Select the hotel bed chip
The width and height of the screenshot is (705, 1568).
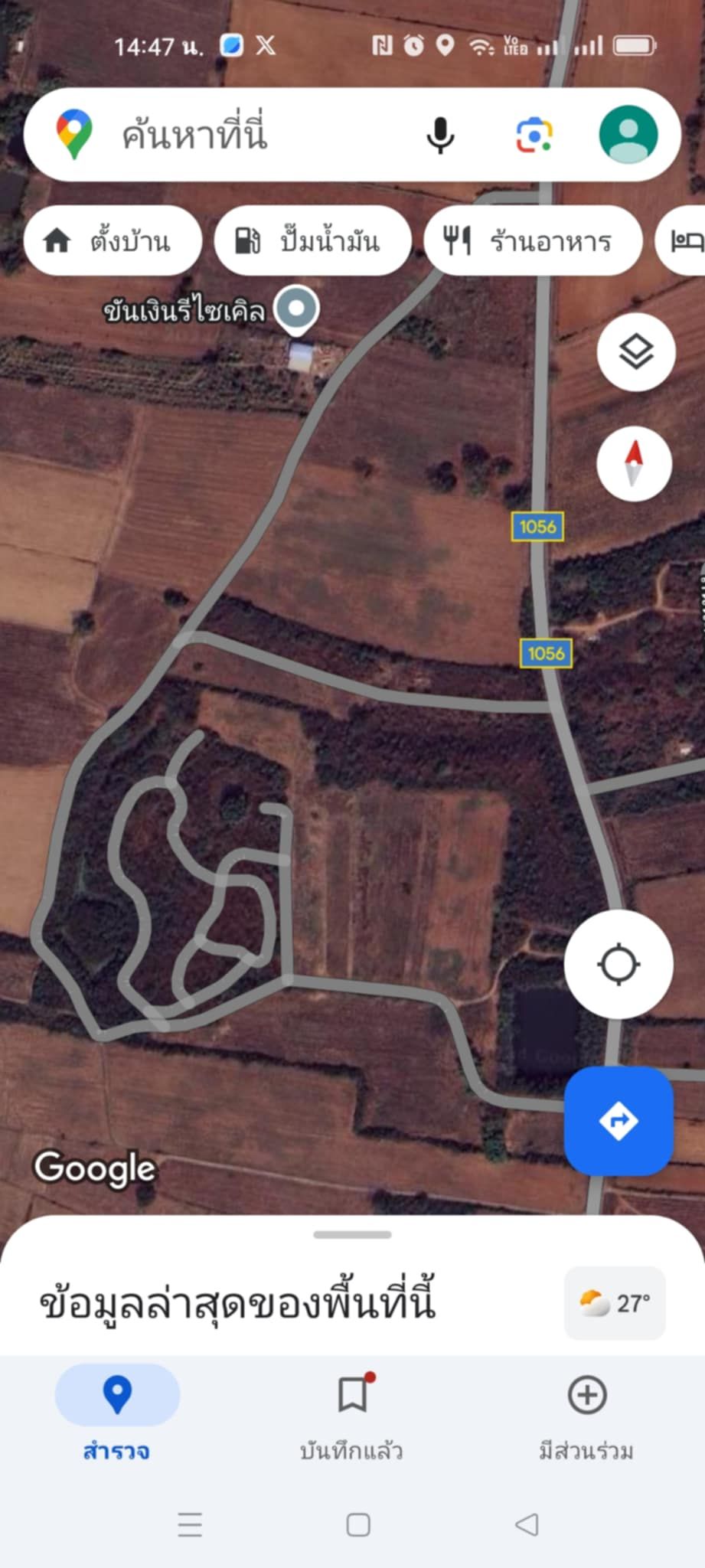(x=681, y=241)
